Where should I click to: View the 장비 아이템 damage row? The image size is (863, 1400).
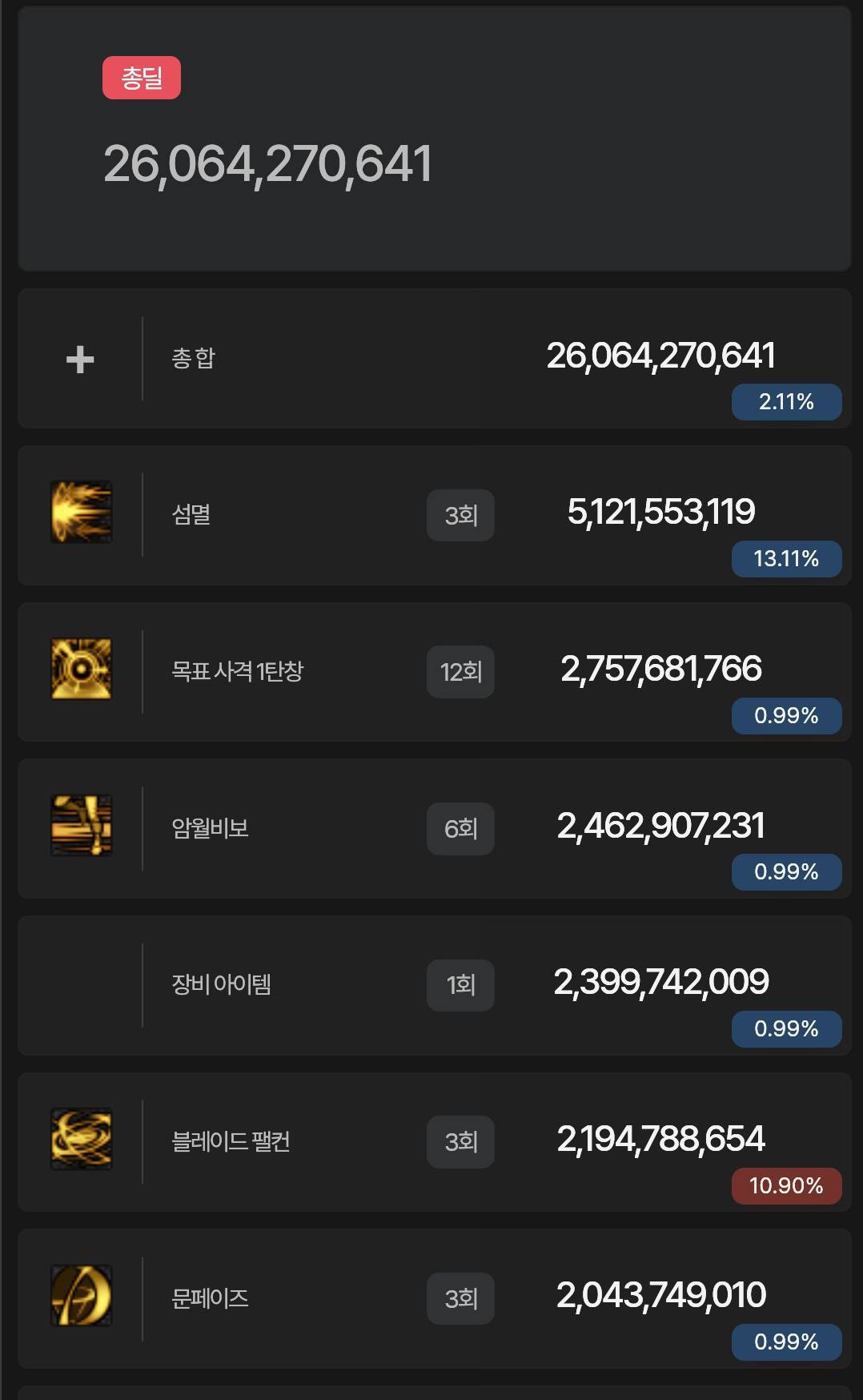pyautogui.click(x=434, y=985)
